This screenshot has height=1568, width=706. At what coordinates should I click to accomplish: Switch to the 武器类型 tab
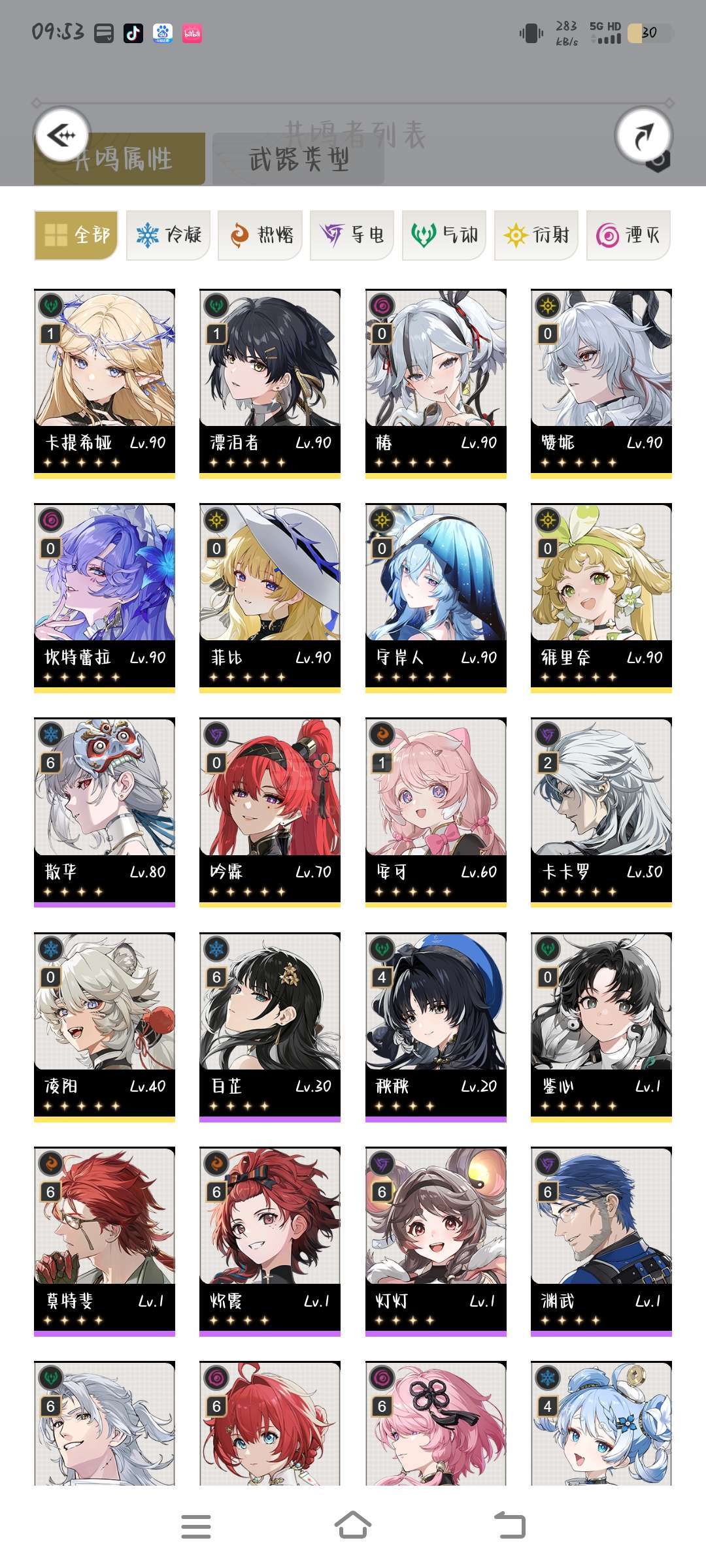point(298,159)
